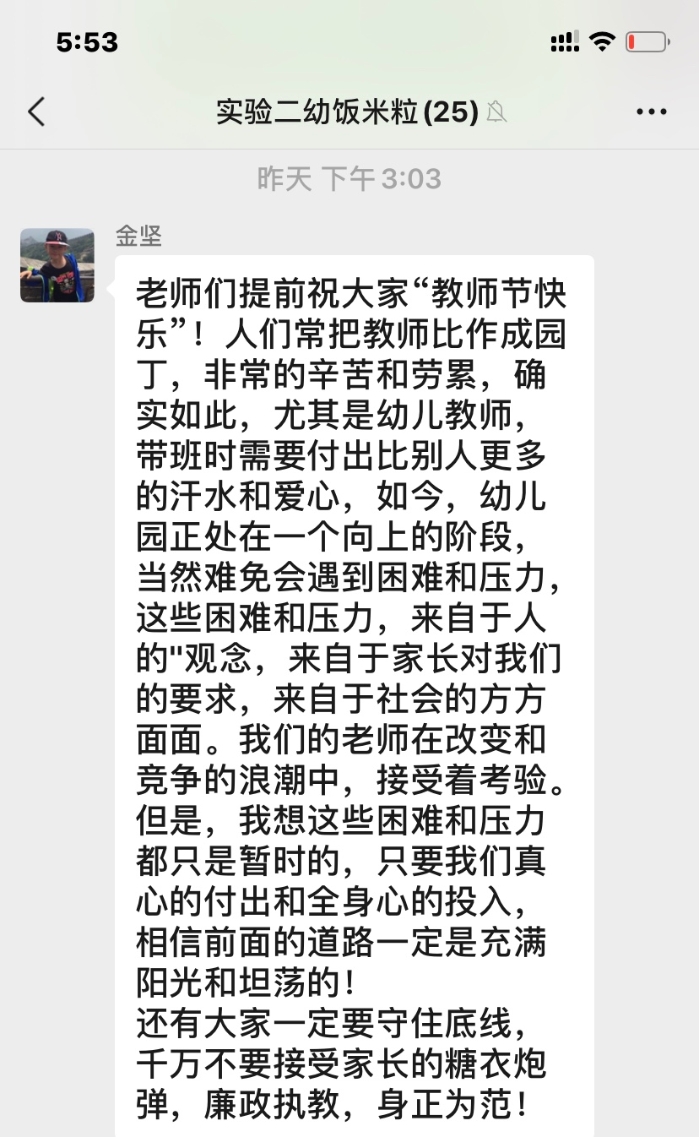Go back to the chat list
This screenshot has height=1137, width=699.
click(37, 111)
